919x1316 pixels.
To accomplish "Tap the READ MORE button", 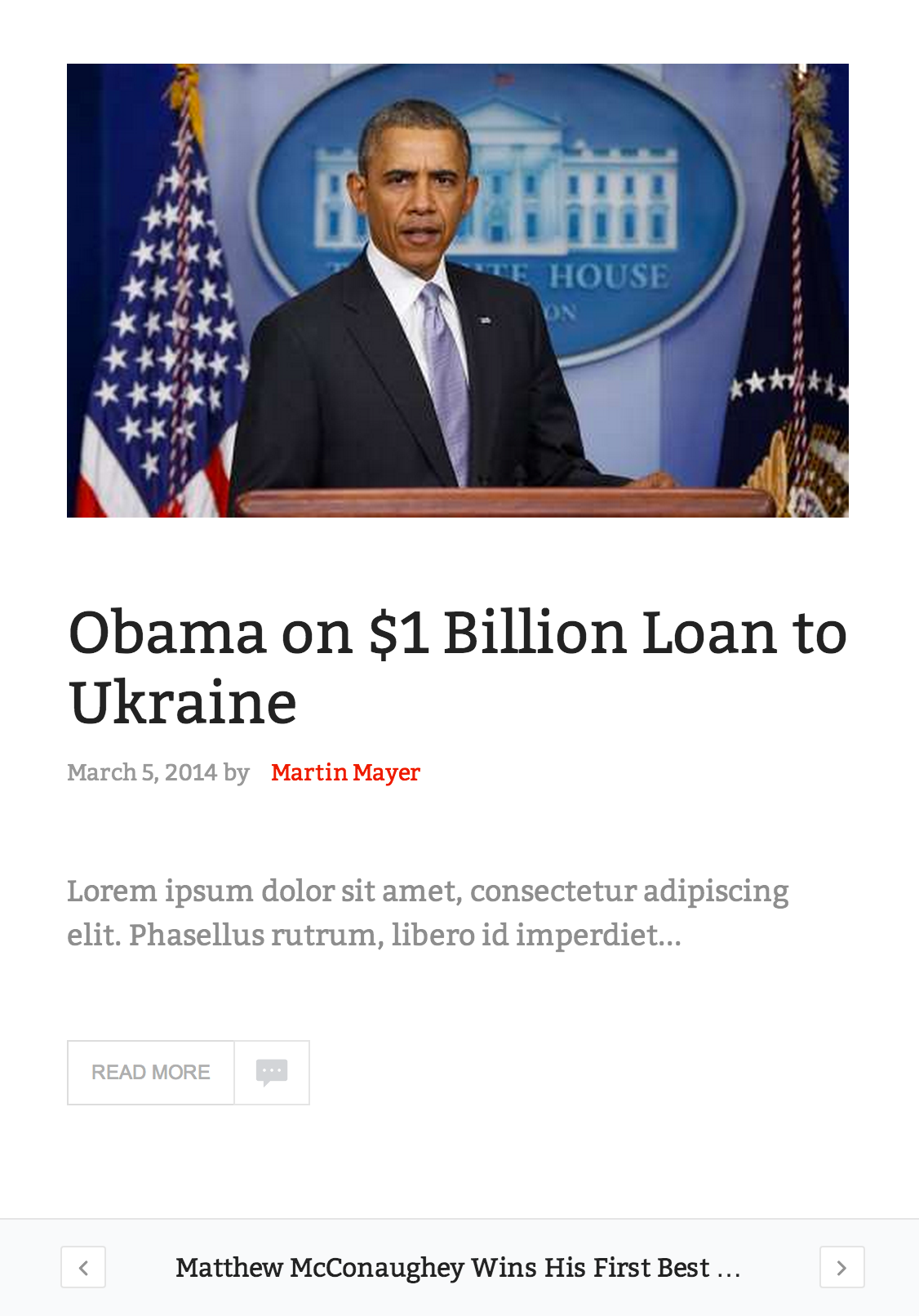I will (151, 1072).
